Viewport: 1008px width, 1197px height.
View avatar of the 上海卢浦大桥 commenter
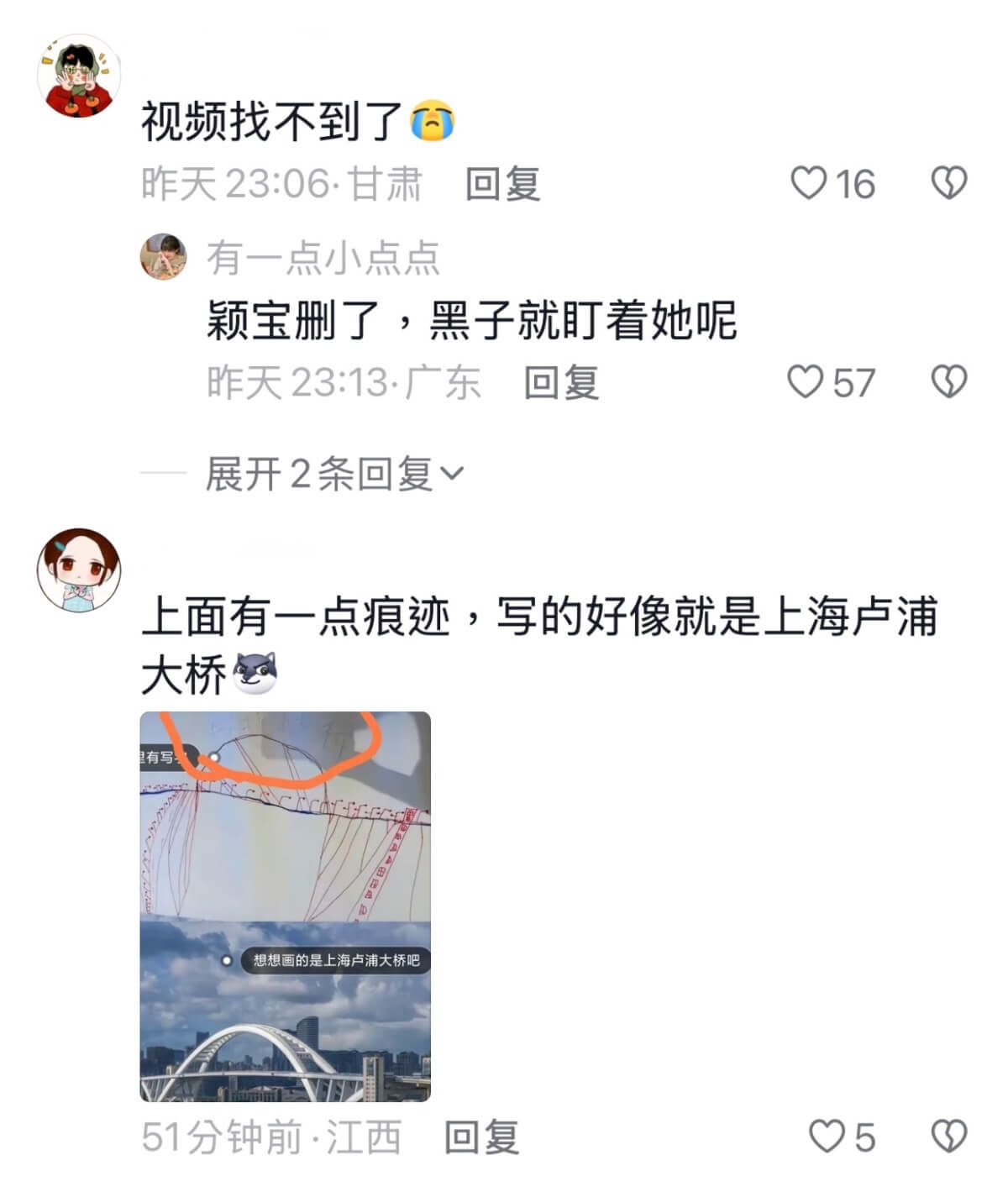click(x=79, y=570)
